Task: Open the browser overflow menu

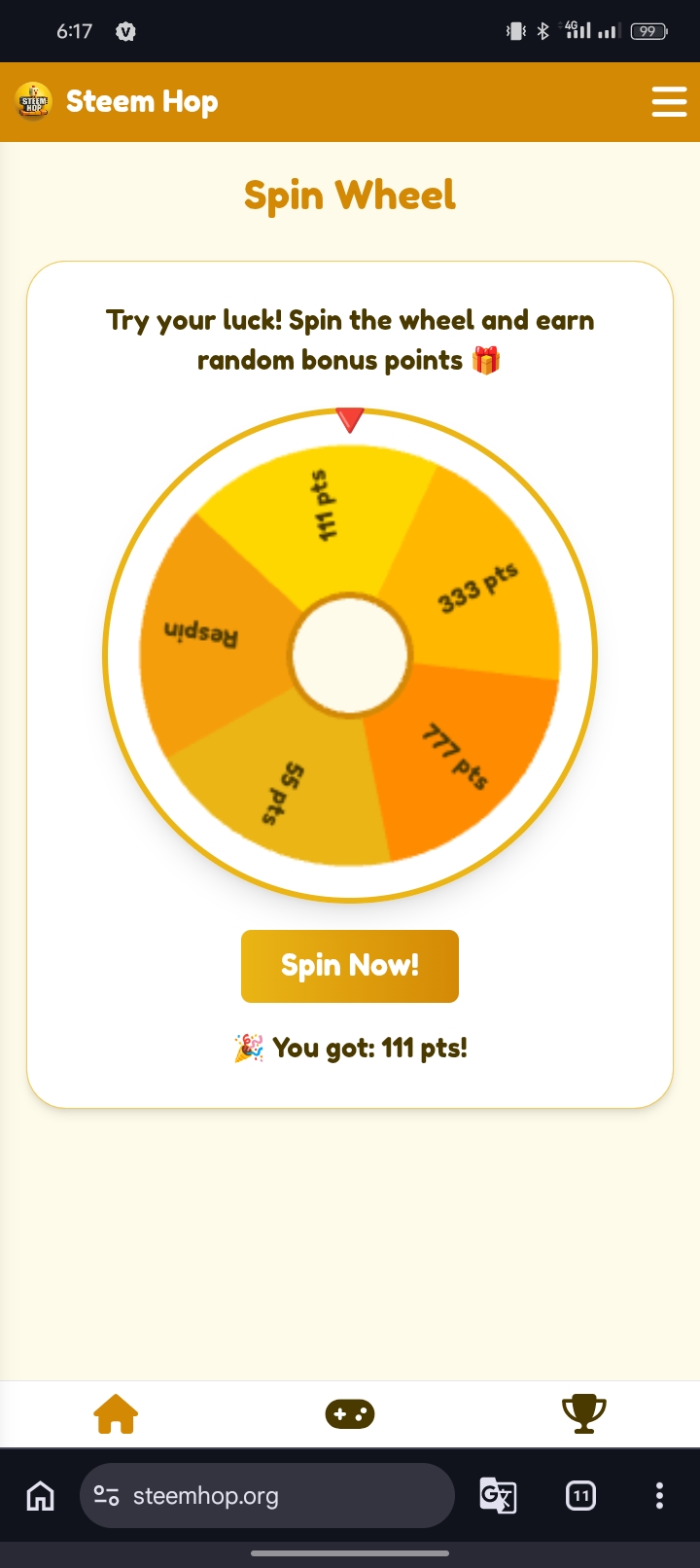Action: tap(659, 1495)
